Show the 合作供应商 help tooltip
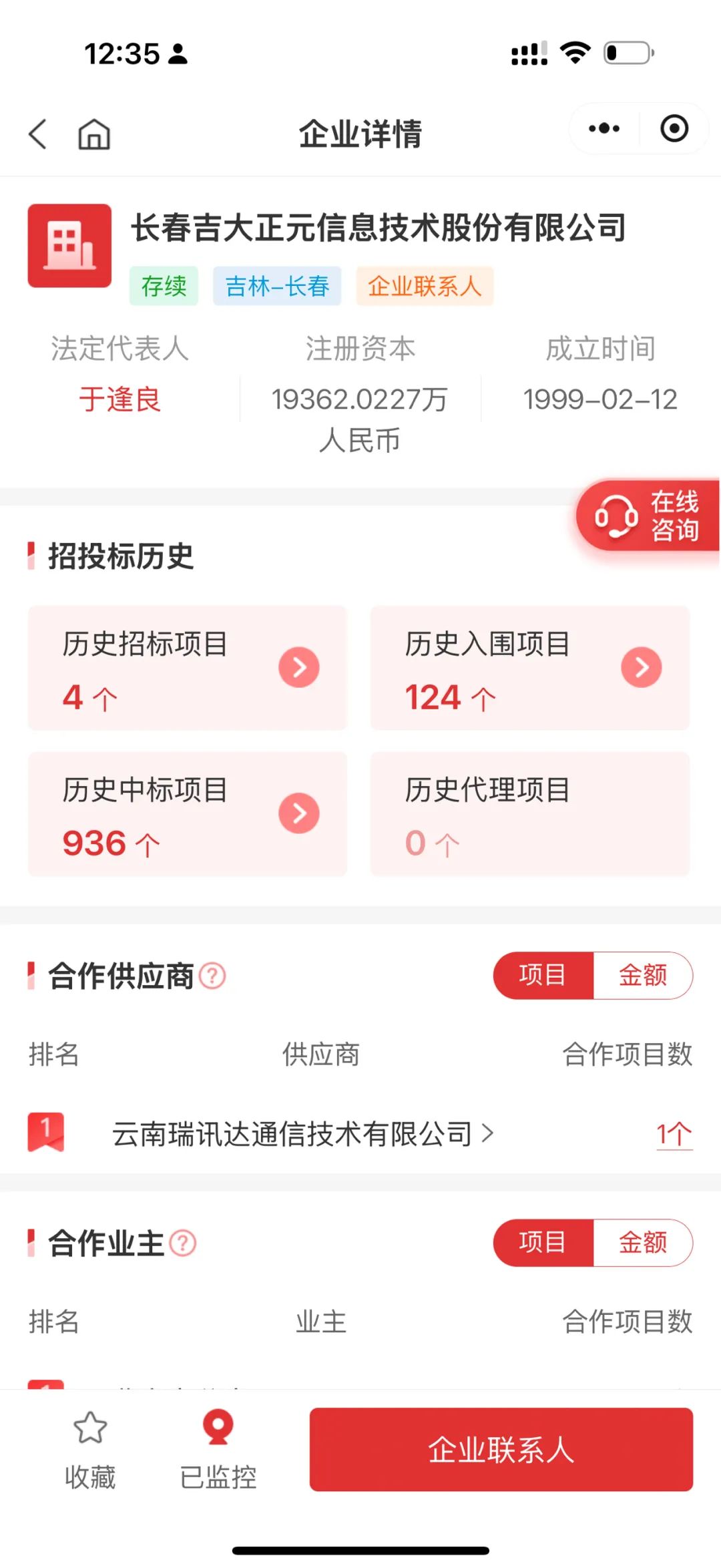 213,976
